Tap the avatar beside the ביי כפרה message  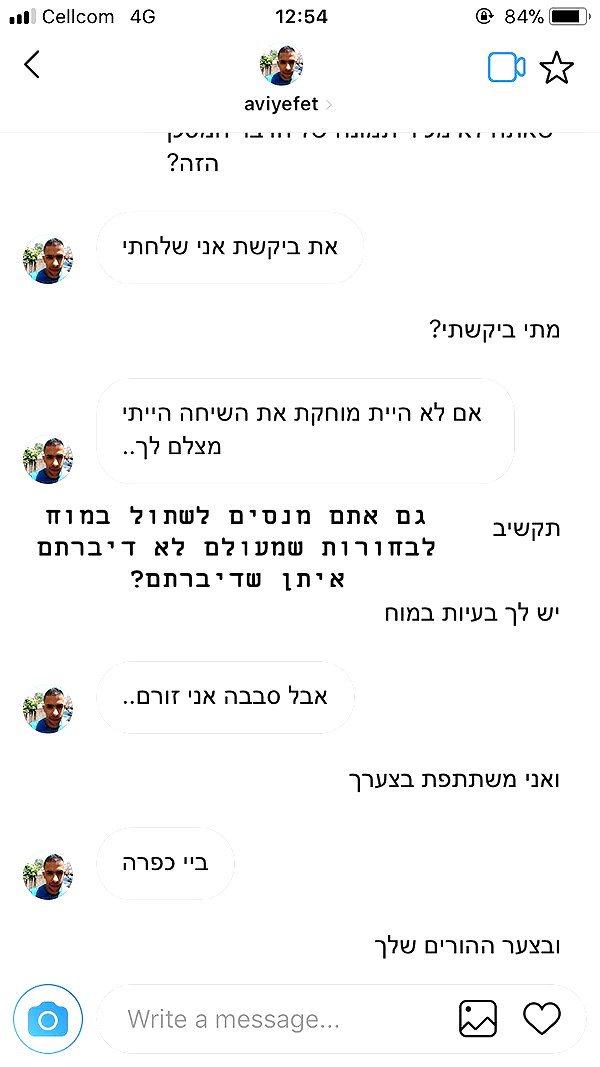coord(48,876)
